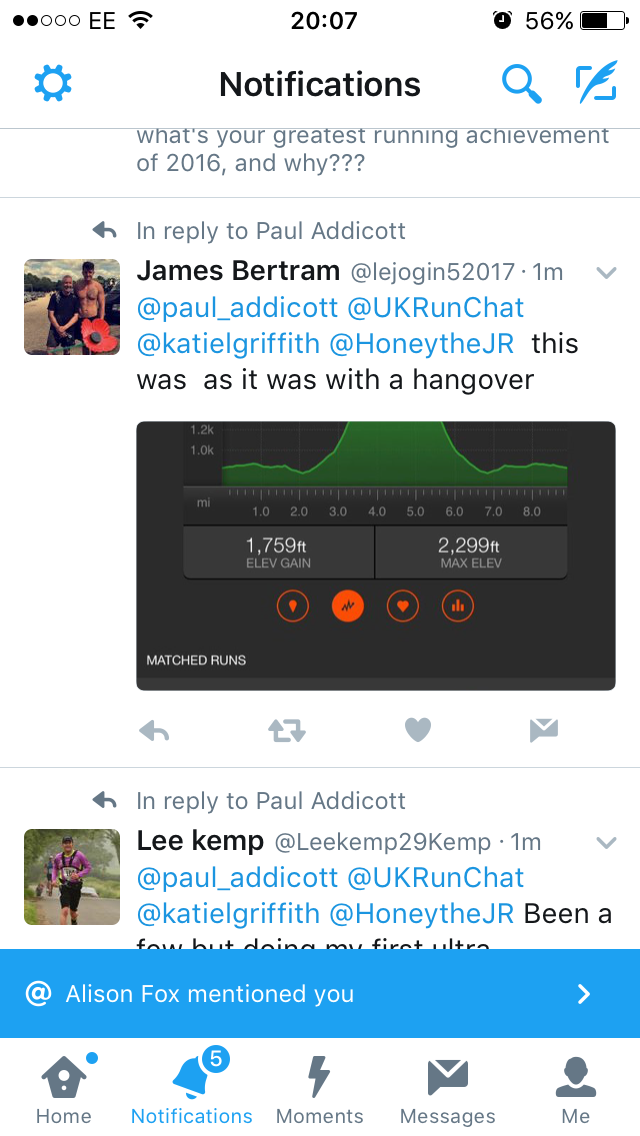Open Lee kemp's profile picture
The height and width of the screenshot is (1136, 640).
click(72, 877)
